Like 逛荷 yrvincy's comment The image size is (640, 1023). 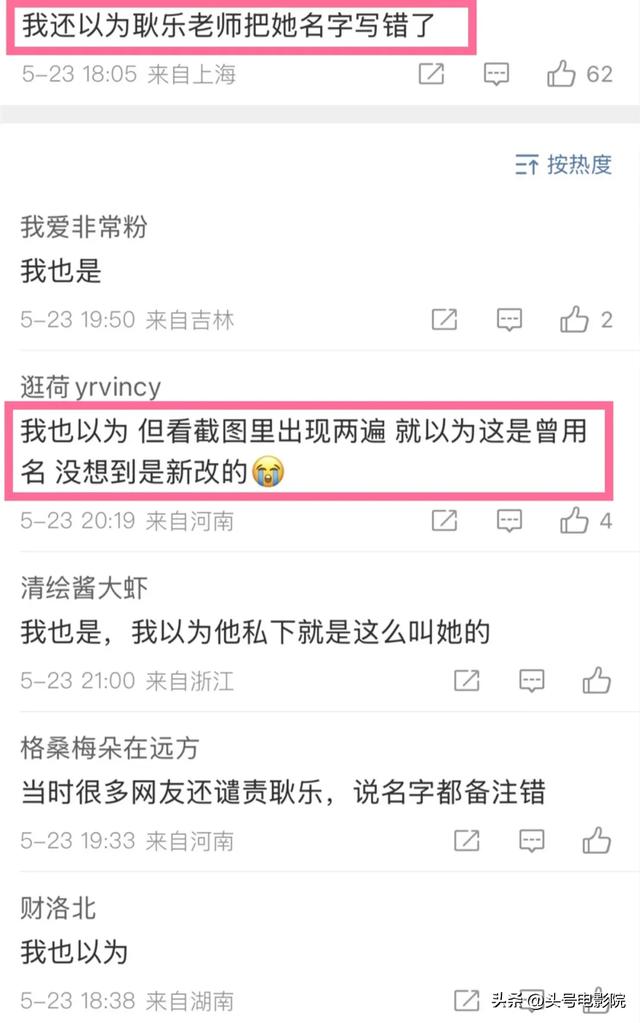(575, 520)
